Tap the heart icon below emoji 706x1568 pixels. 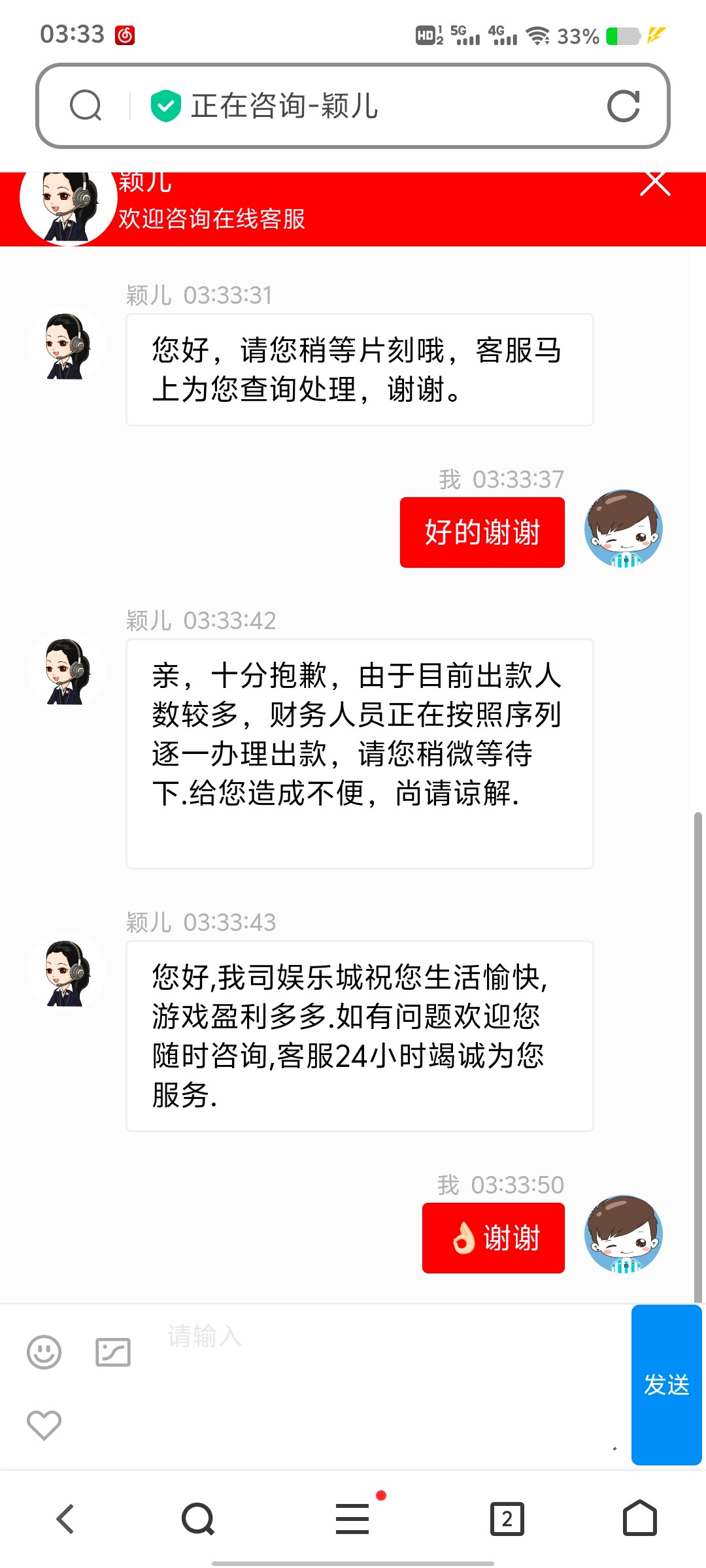44,1424
